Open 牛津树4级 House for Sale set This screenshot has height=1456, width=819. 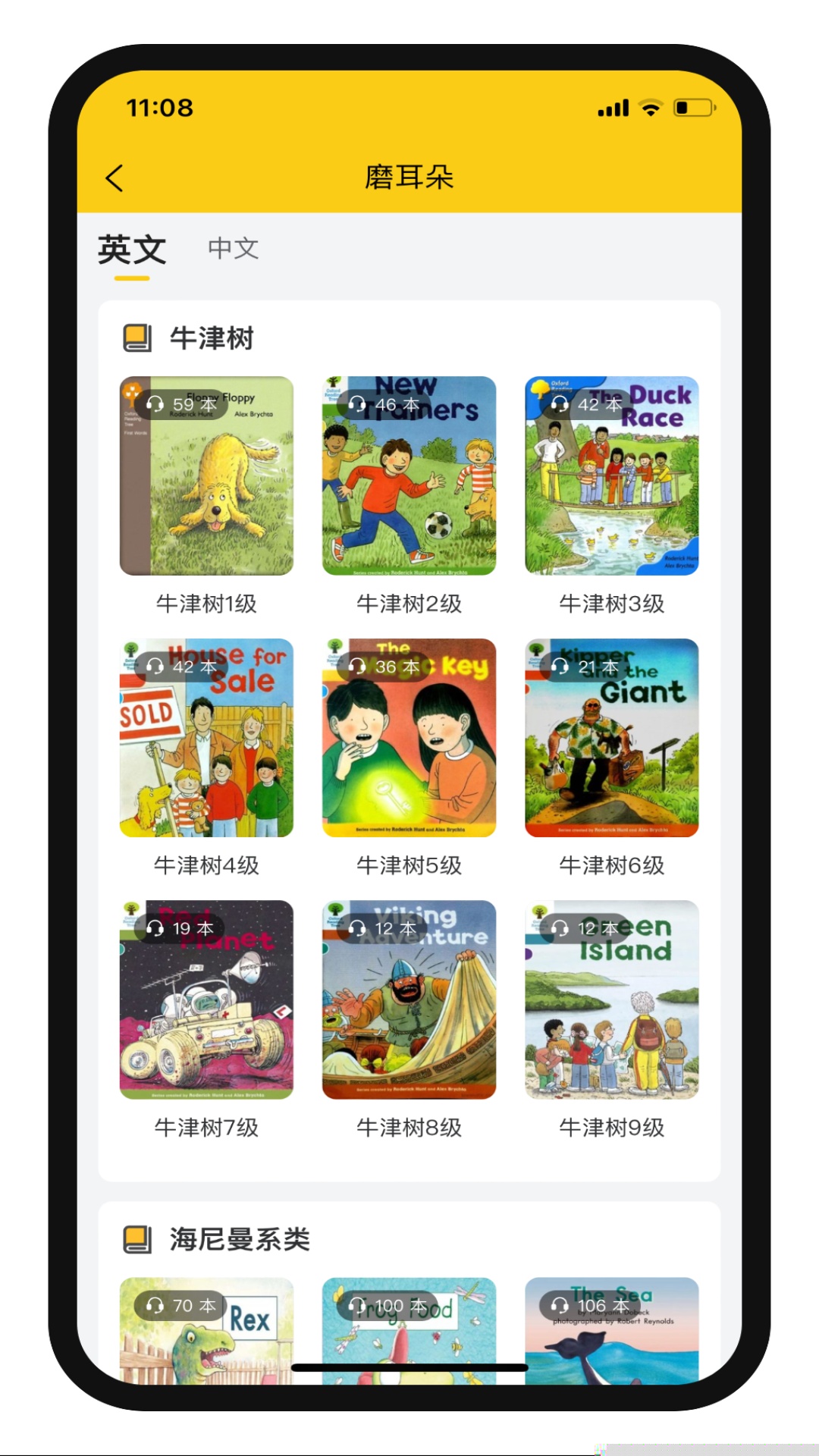[206, 738]
